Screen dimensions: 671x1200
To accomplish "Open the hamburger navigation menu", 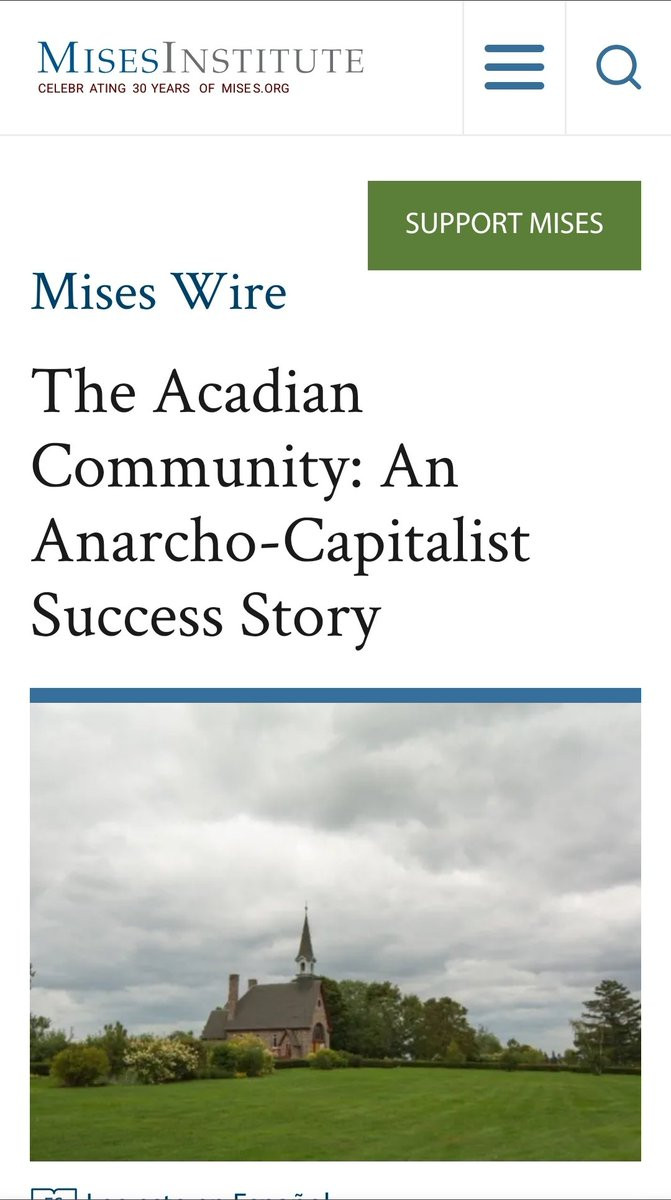I will pyautogui.click(x=514, y=68).
